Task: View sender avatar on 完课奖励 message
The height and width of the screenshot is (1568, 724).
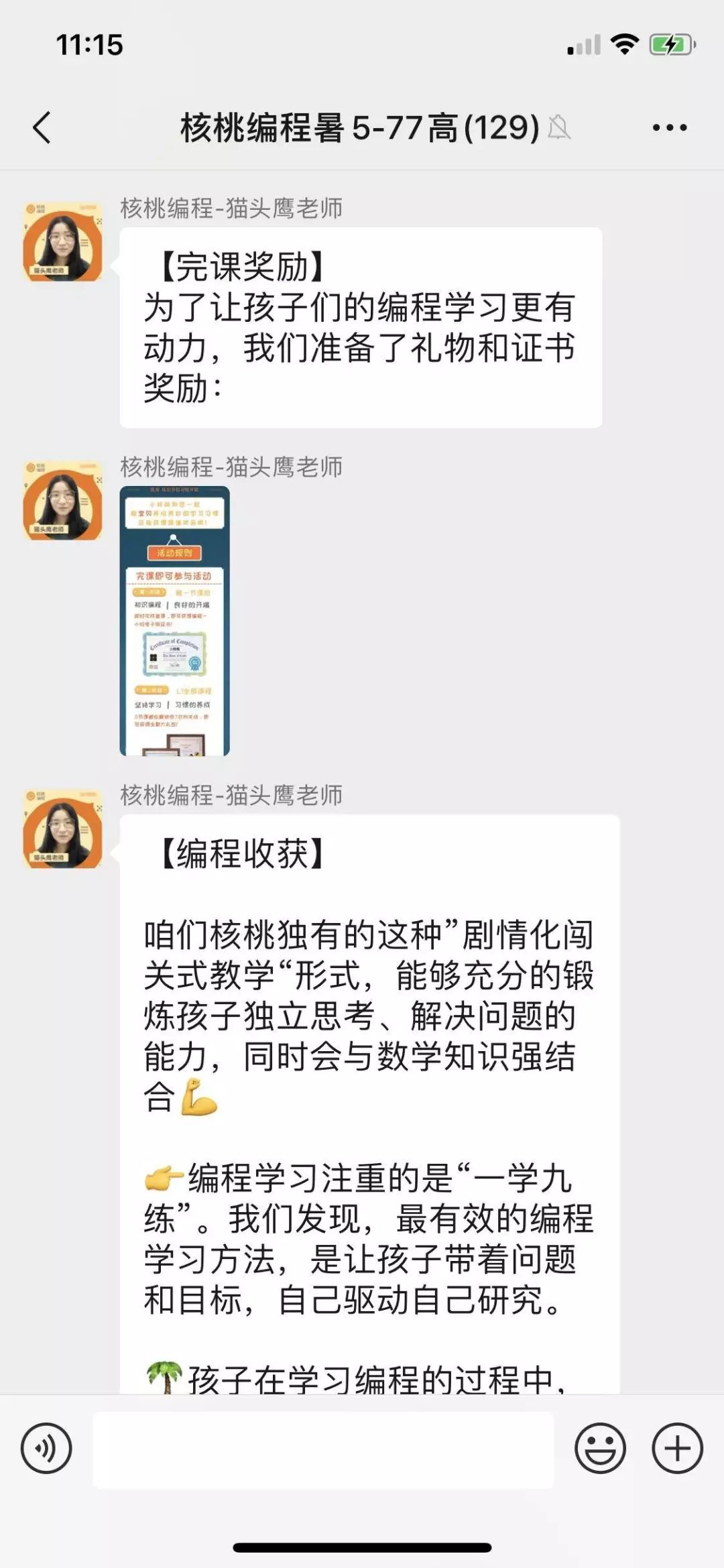Action: click(63, 241)
